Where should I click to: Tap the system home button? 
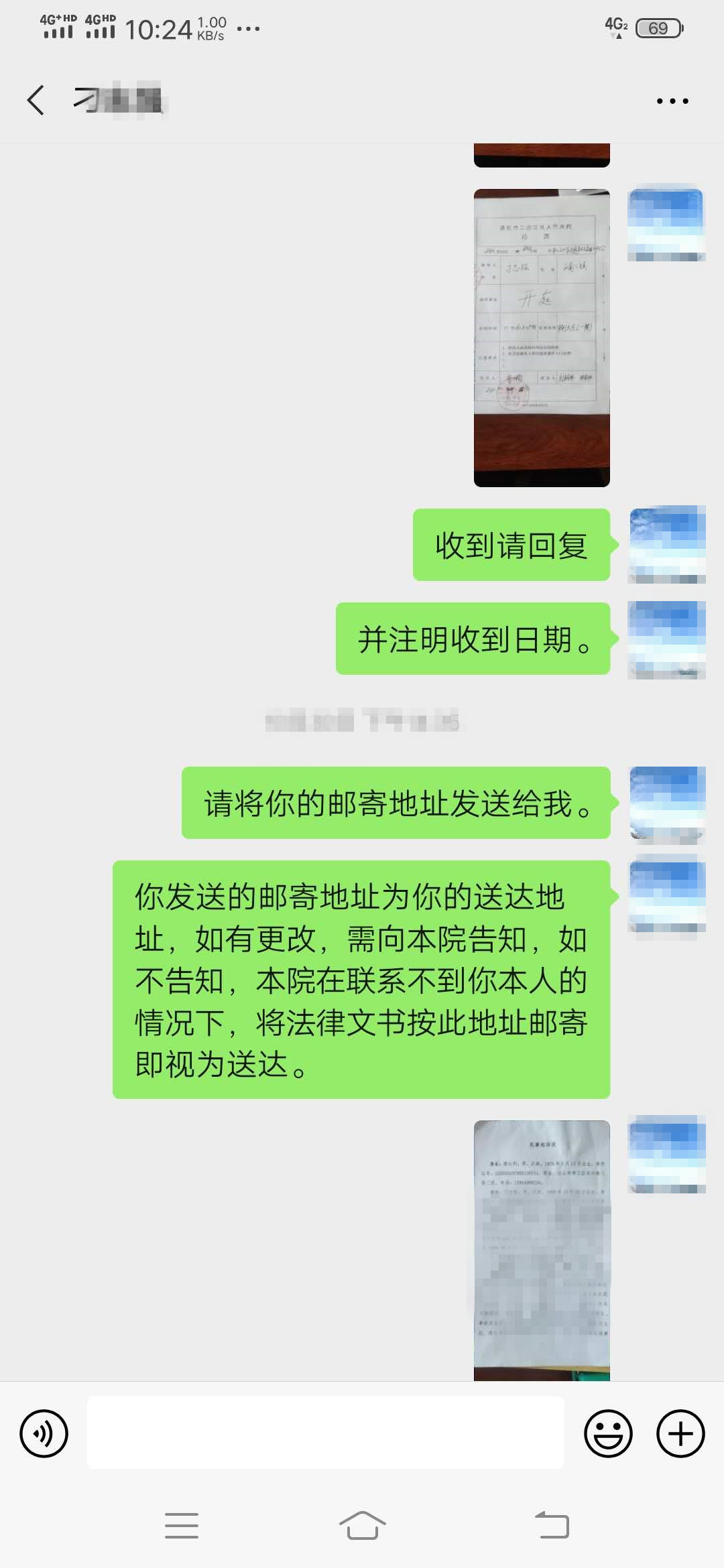(362, 1526)
